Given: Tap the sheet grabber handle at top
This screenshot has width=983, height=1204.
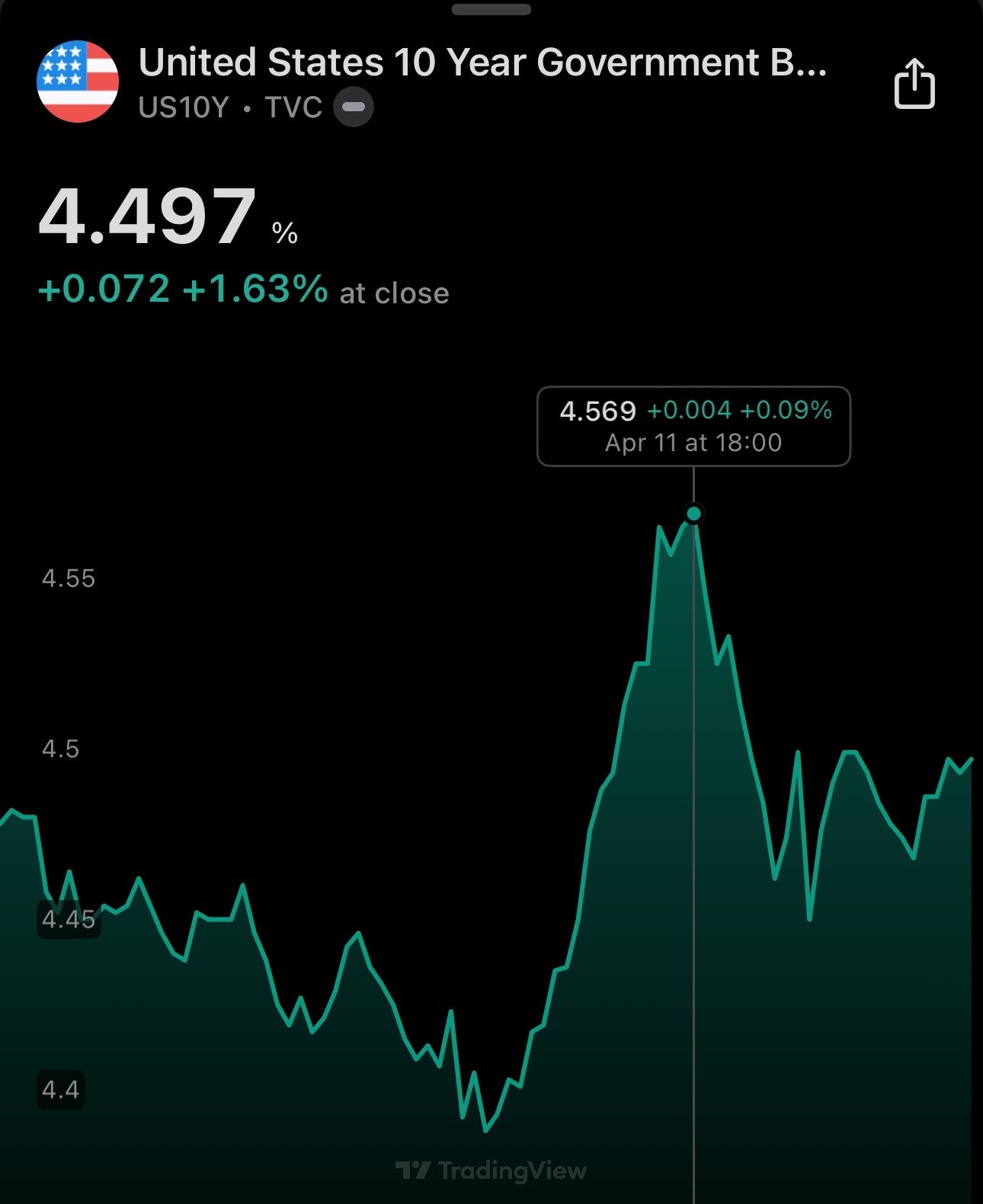Looking at the screenshot, I should click(x=491, y=10).
